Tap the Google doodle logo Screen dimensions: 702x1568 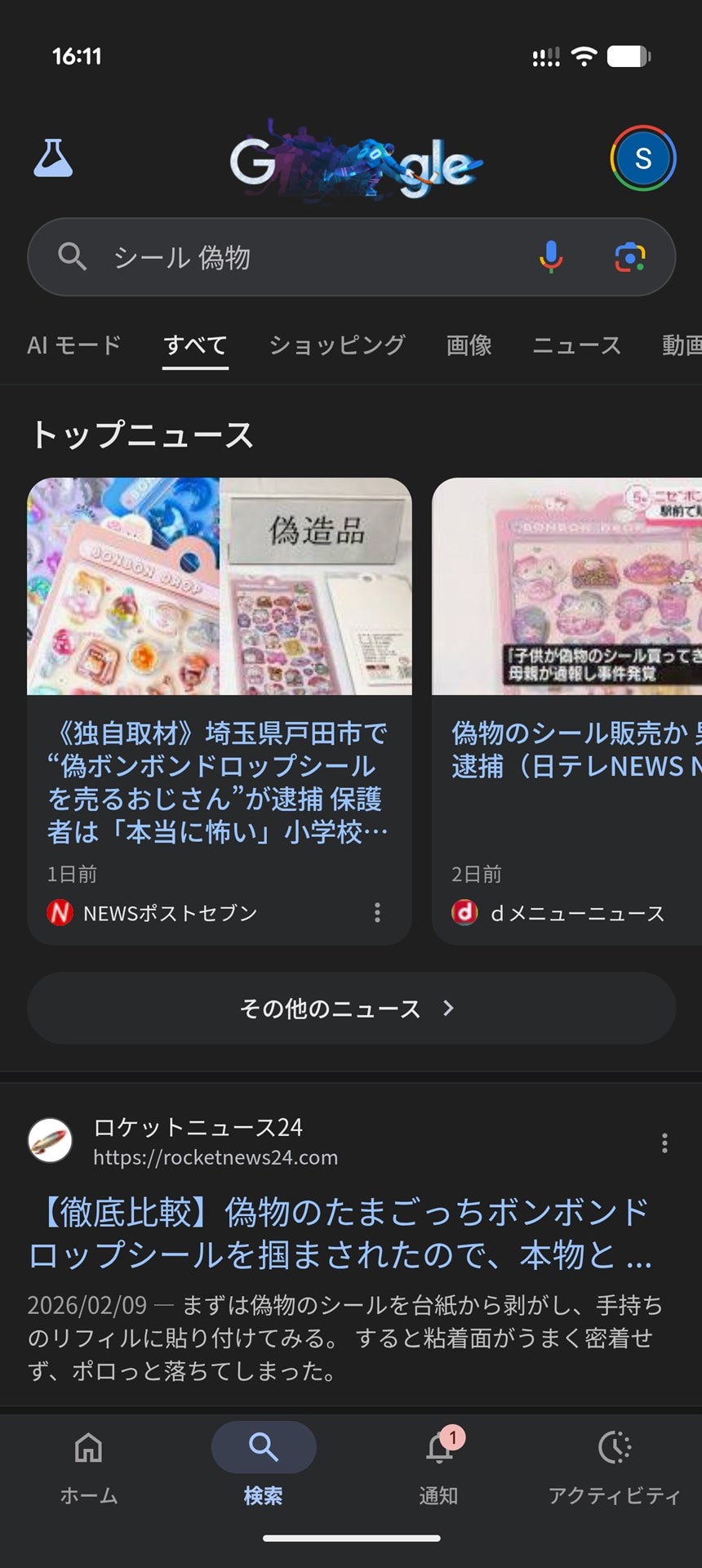point(356,162)
